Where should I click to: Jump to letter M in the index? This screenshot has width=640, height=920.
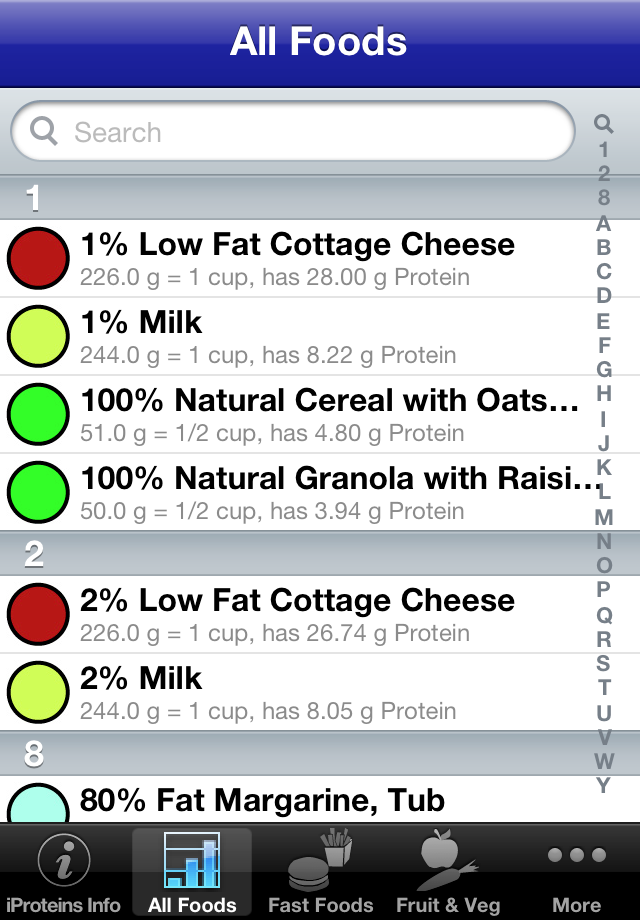(x=603, y=517)
